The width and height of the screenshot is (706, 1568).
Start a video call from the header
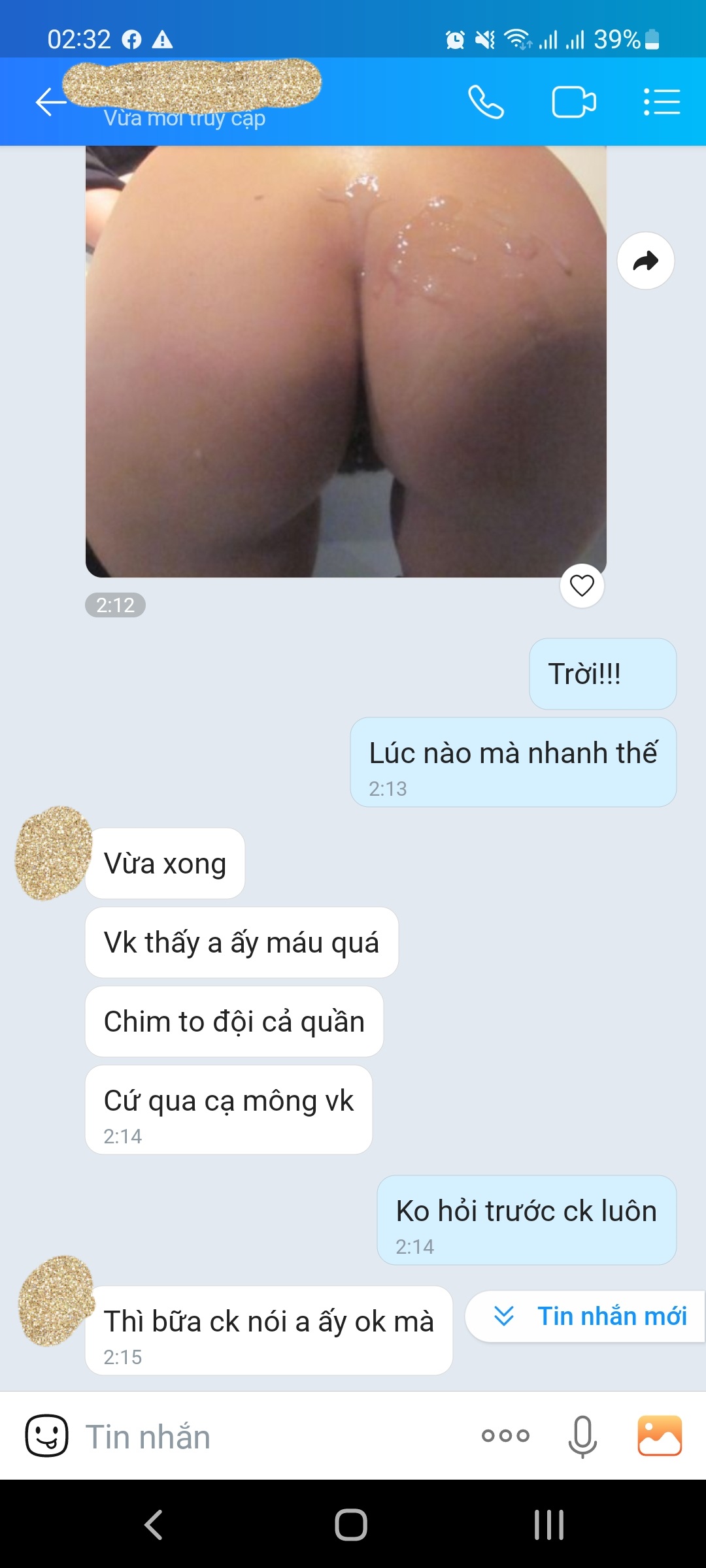[x=573, y=103]
